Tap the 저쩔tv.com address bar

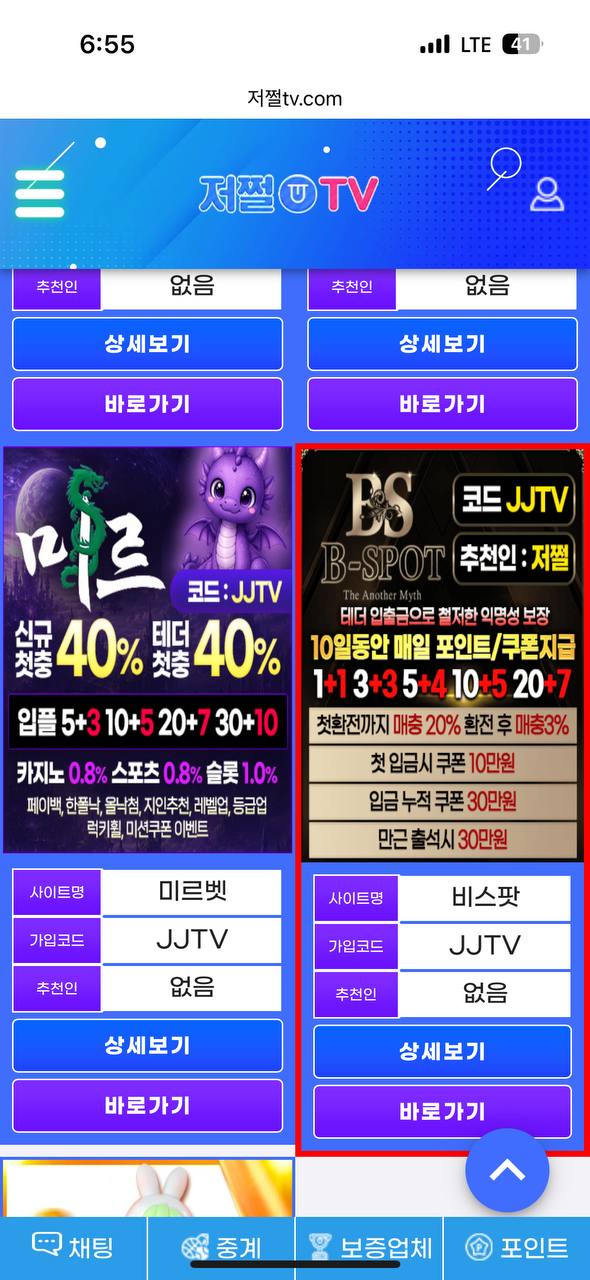295,98
